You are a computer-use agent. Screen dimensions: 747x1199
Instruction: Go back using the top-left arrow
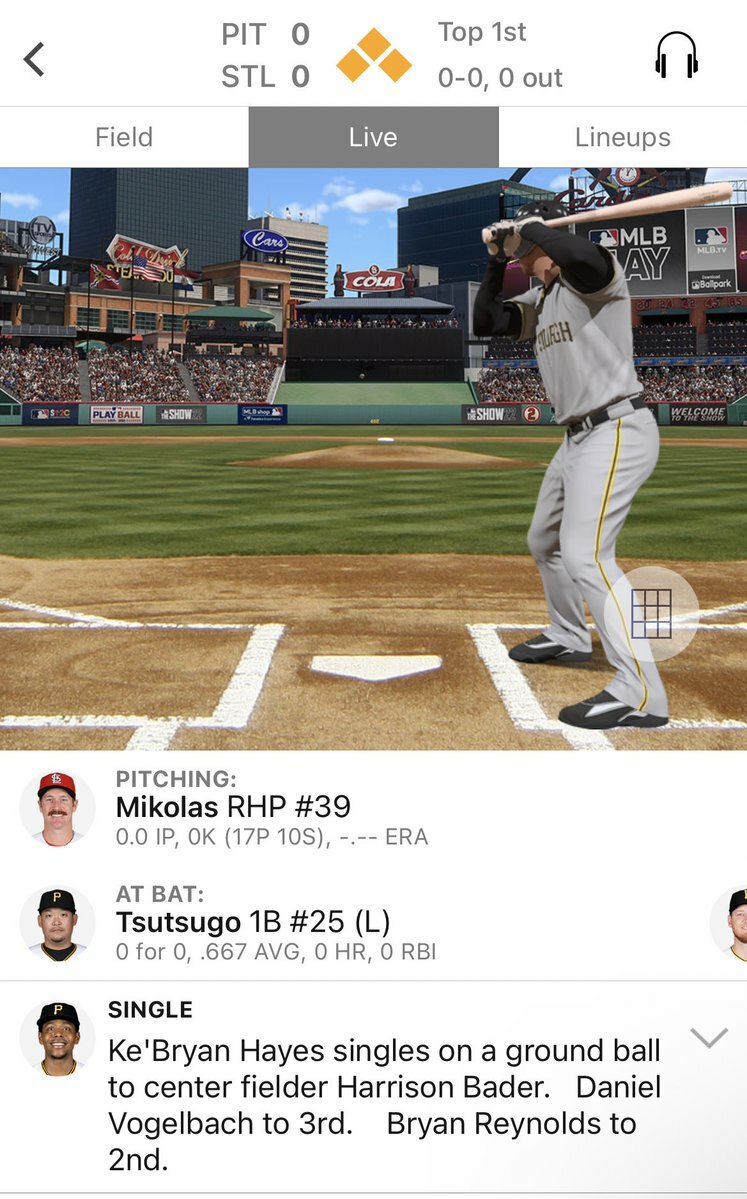[35, 59]
